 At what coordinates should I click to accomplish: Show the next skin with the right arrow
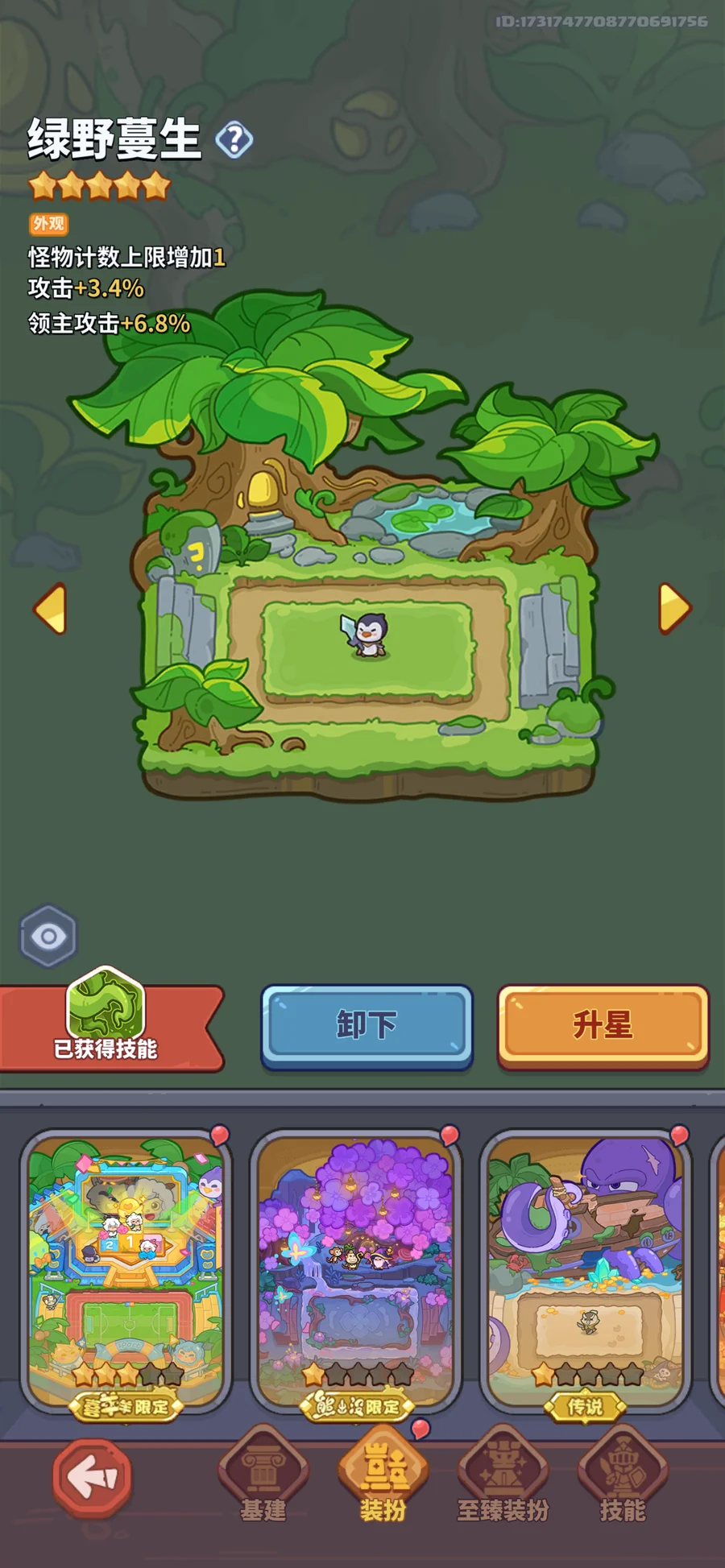675,608
